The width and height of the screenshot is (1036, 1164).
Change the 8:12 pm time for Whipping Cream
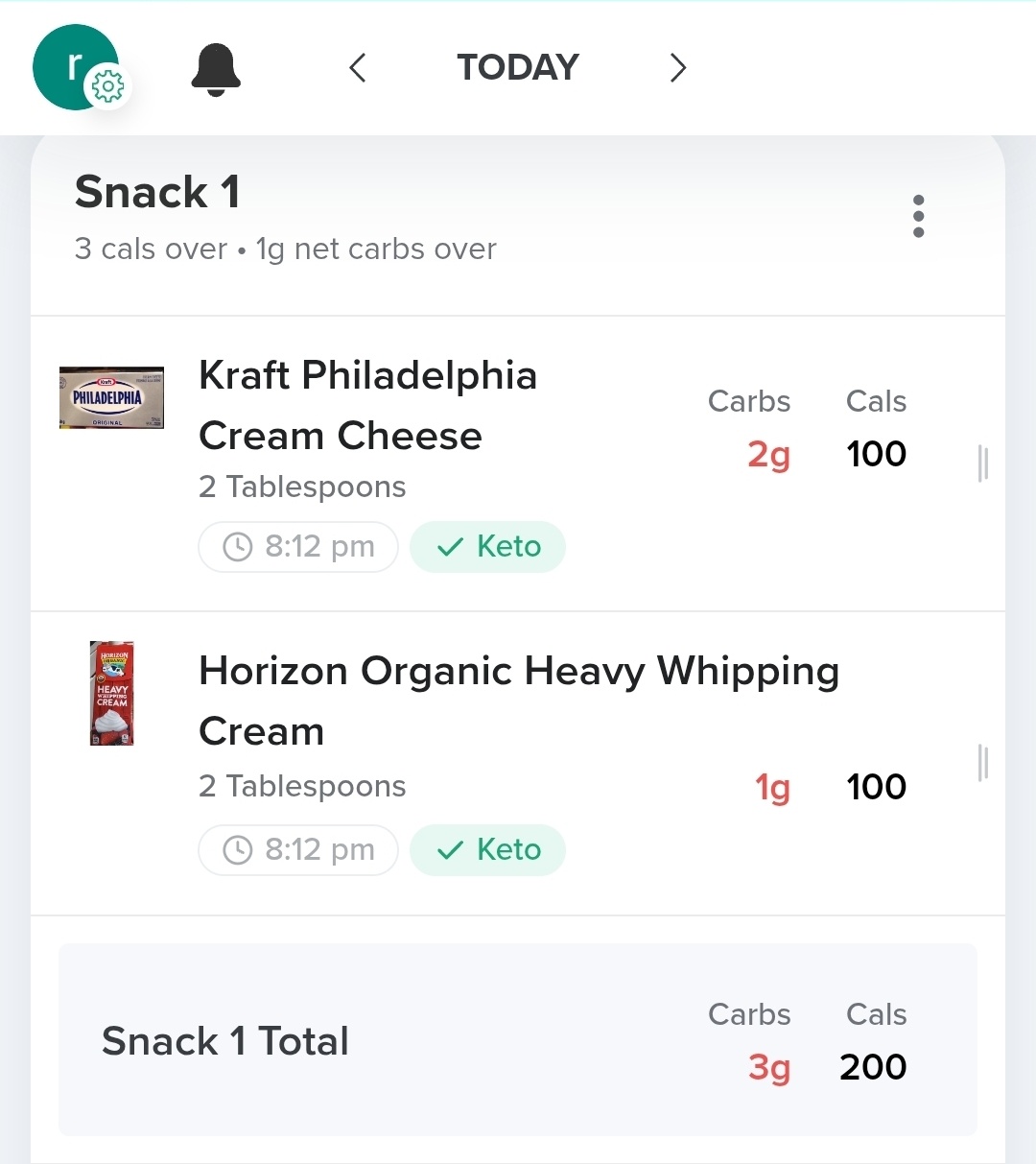[x=298, y=850]
